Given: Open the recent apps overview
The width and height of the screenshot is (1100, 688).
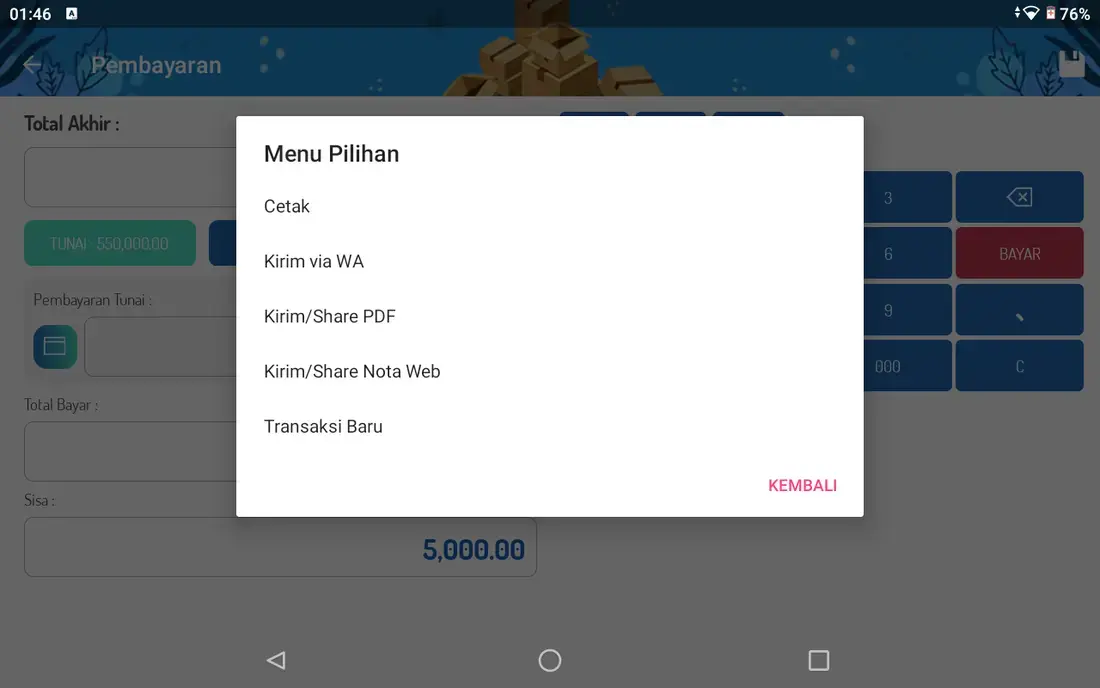Looking at the screenshot, I should [x=818, y=660].
